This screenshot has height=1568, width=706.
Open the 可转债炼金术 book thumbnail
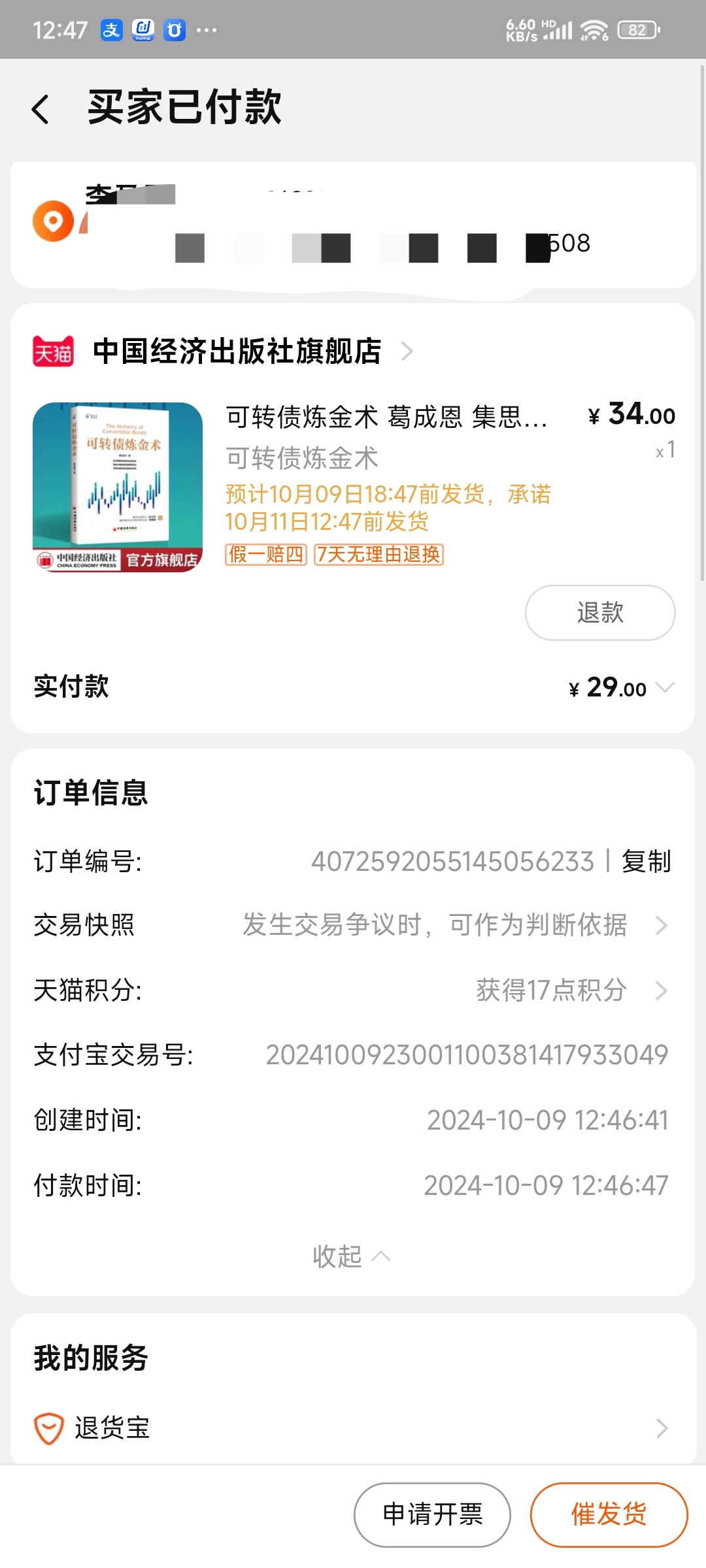click(118, 487)
